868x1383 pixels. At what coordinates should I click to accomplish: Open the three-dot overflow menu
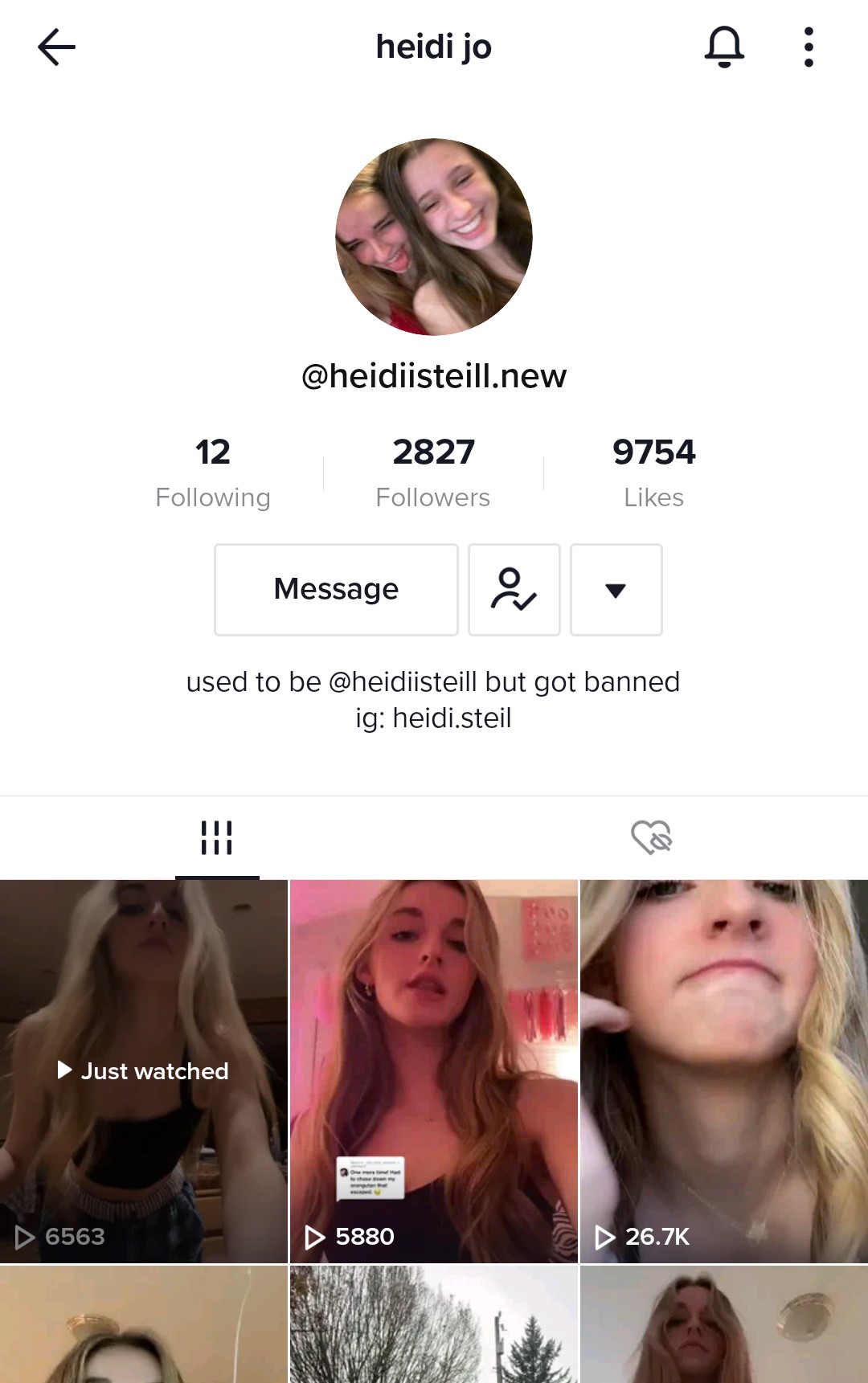[809, 47]
